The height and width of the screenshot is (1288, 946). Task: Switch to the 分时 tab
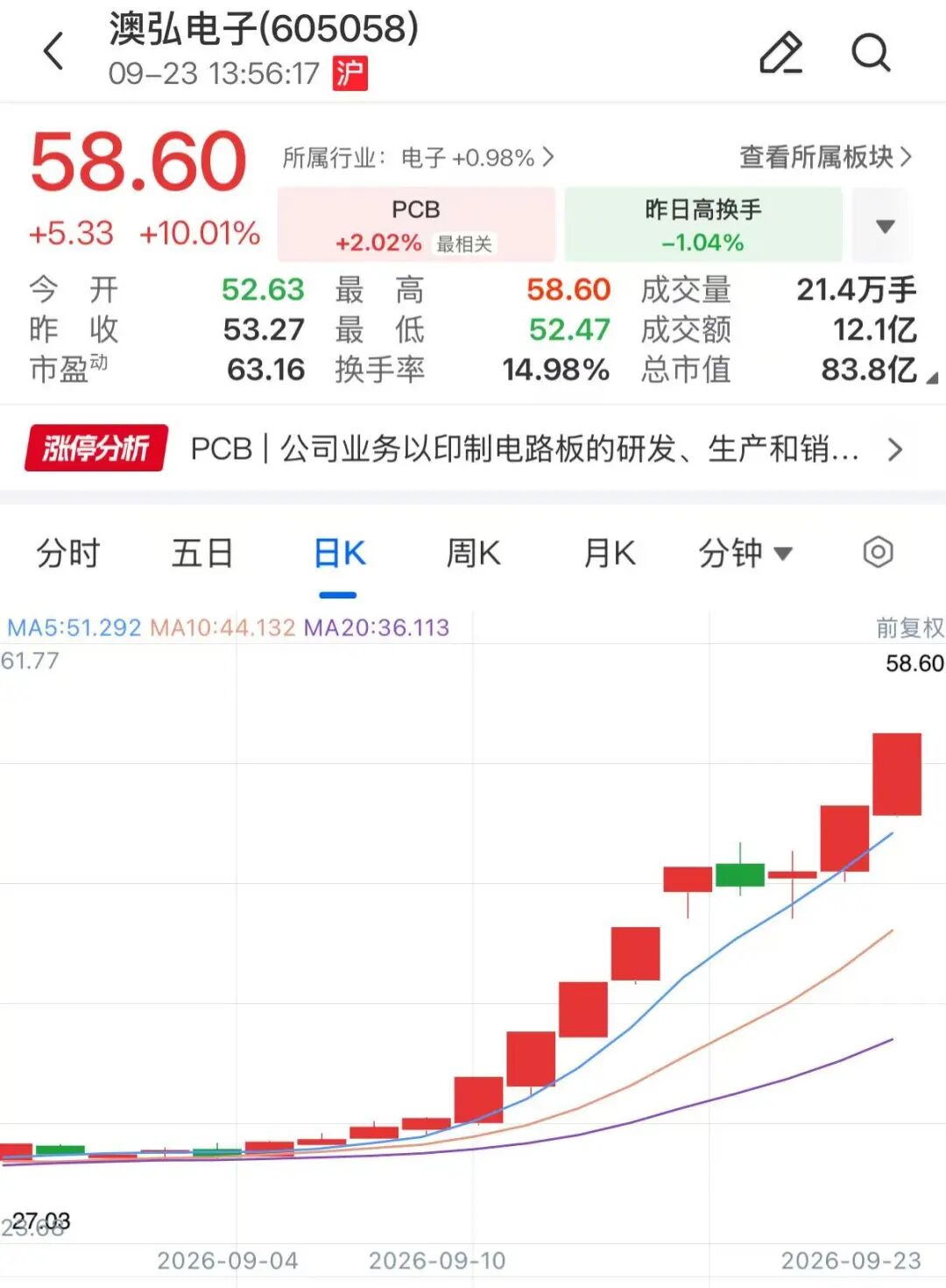tap(68, 554)
